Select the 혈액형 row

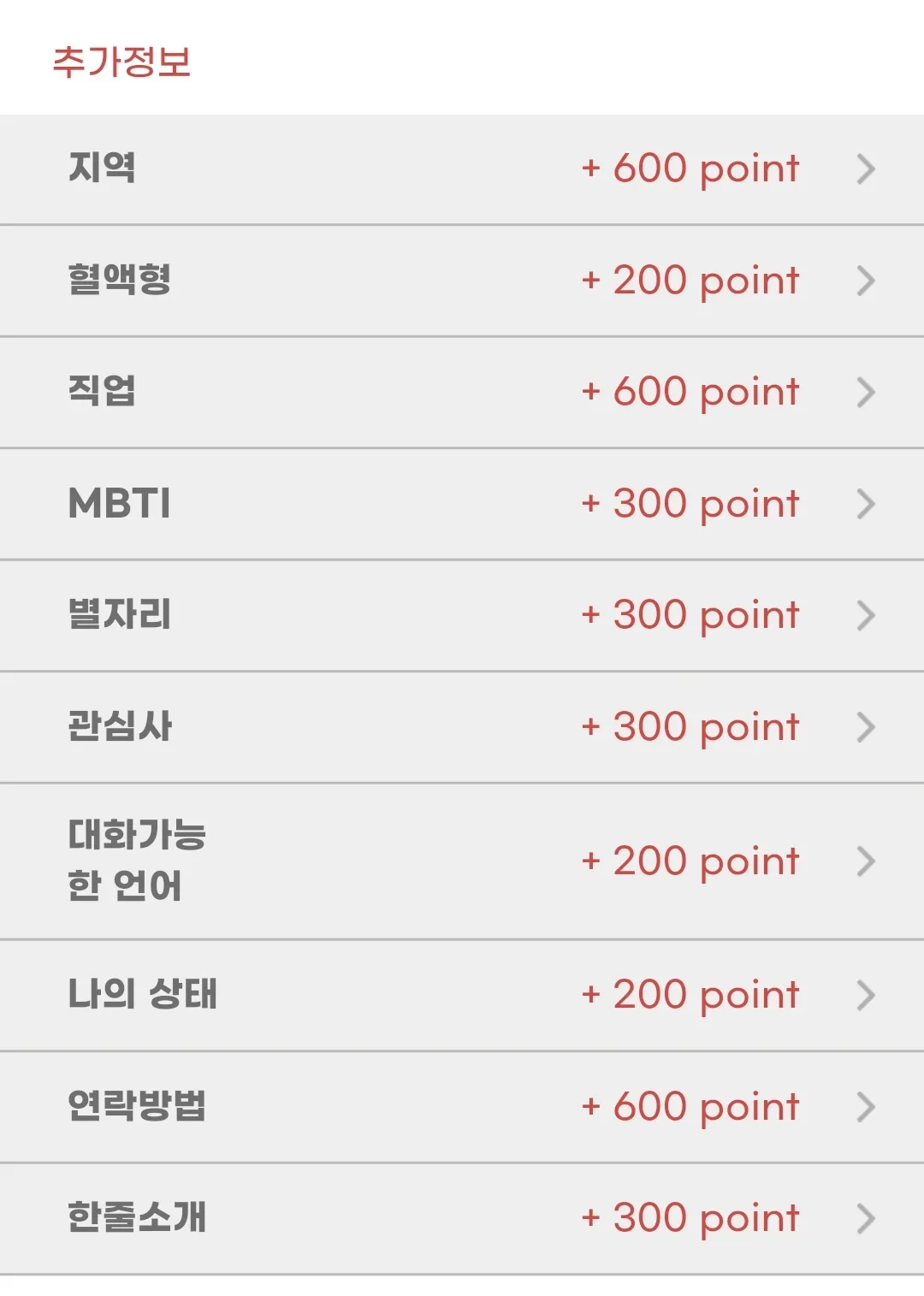pyautogui.click(x=462, y=281)
